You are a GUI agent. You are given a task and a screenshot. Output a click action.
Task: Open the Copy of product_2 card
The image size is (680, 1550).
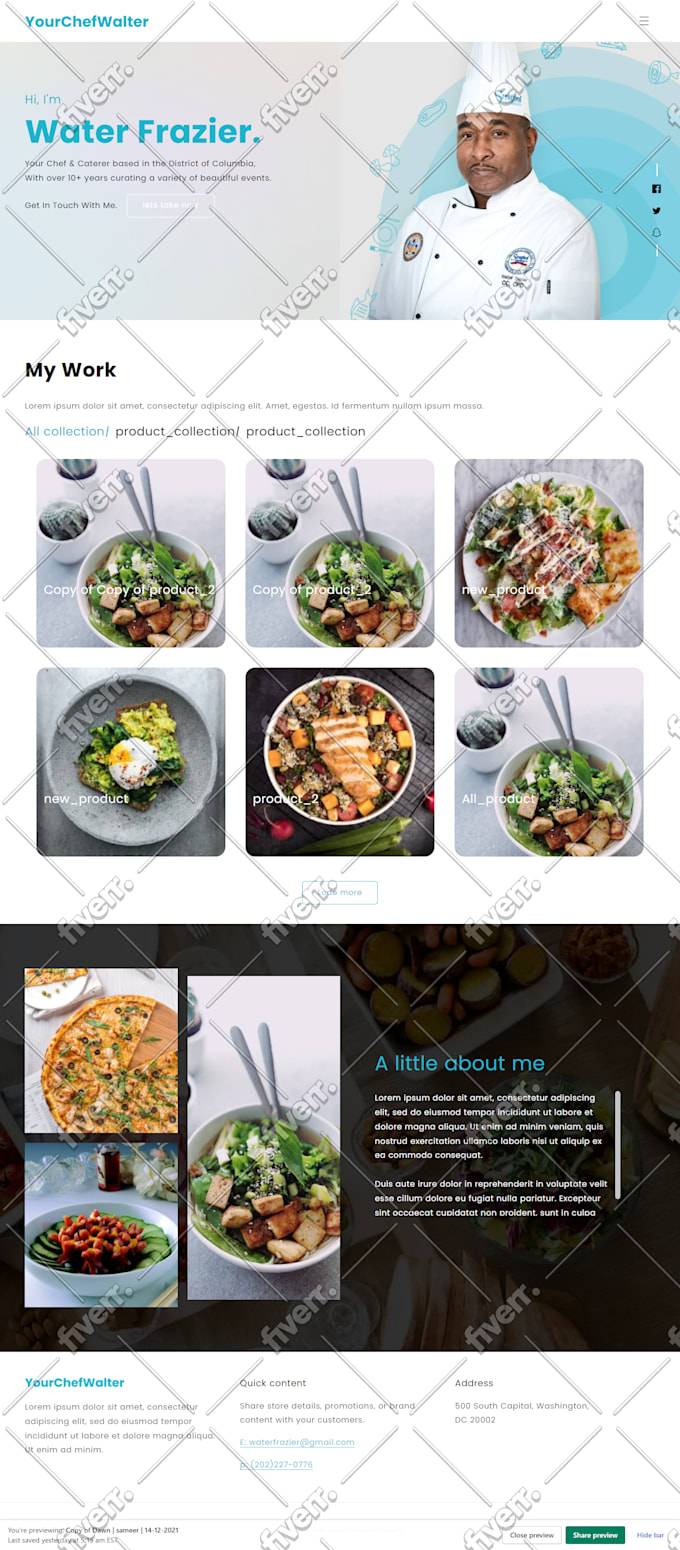[340, 553]
